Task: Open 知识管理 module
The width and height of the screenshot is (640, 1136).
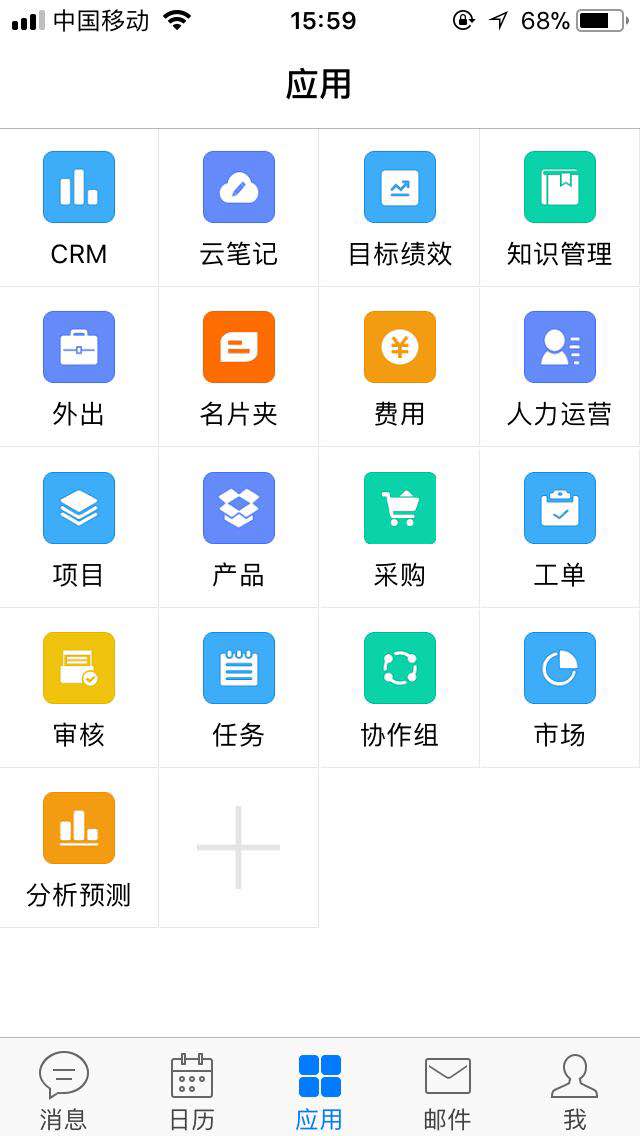Action: 560,208
